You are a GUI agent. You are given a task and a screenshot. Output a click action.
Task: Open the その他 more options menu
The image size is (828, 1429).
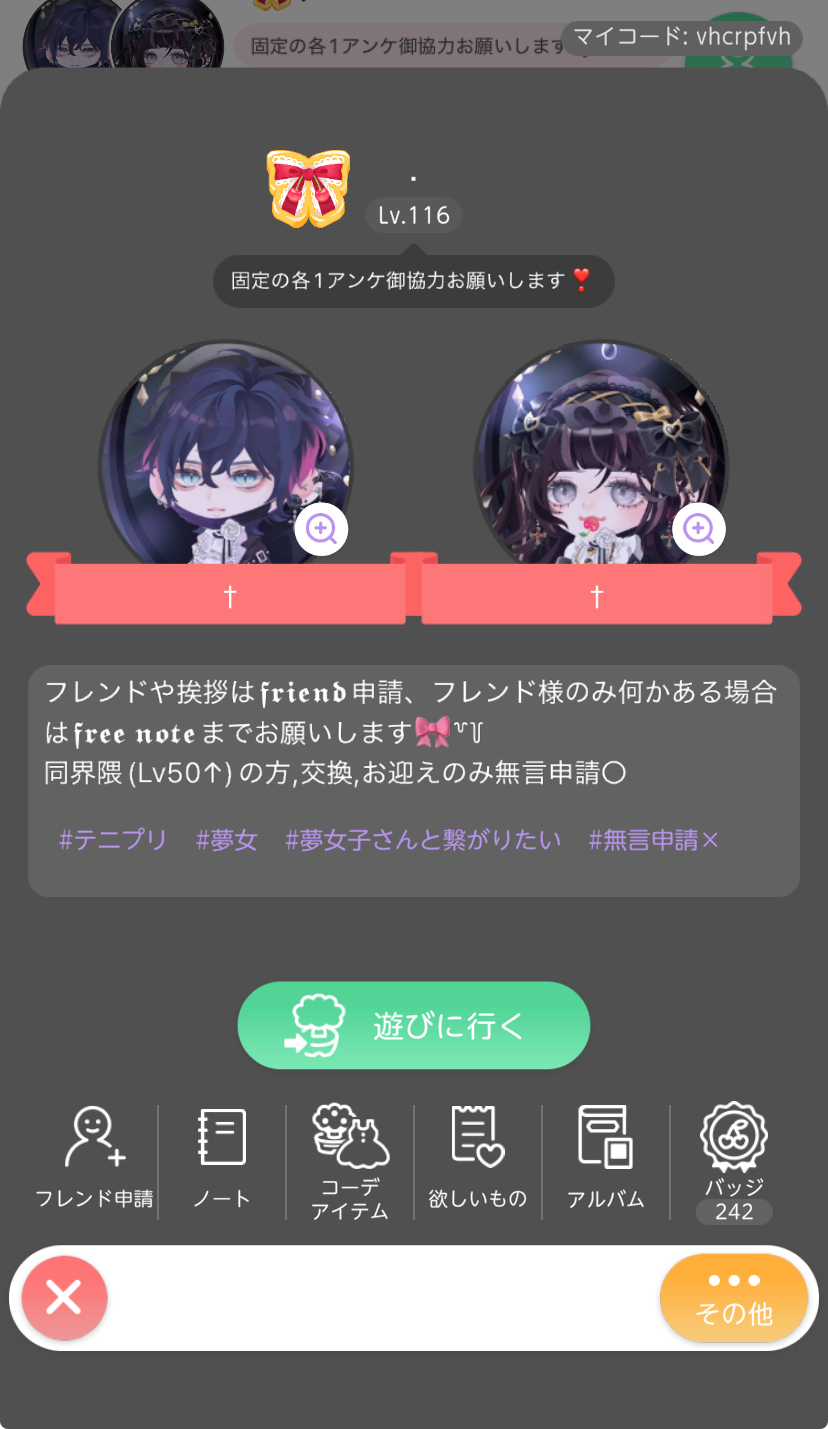(x=733, y=1298)
